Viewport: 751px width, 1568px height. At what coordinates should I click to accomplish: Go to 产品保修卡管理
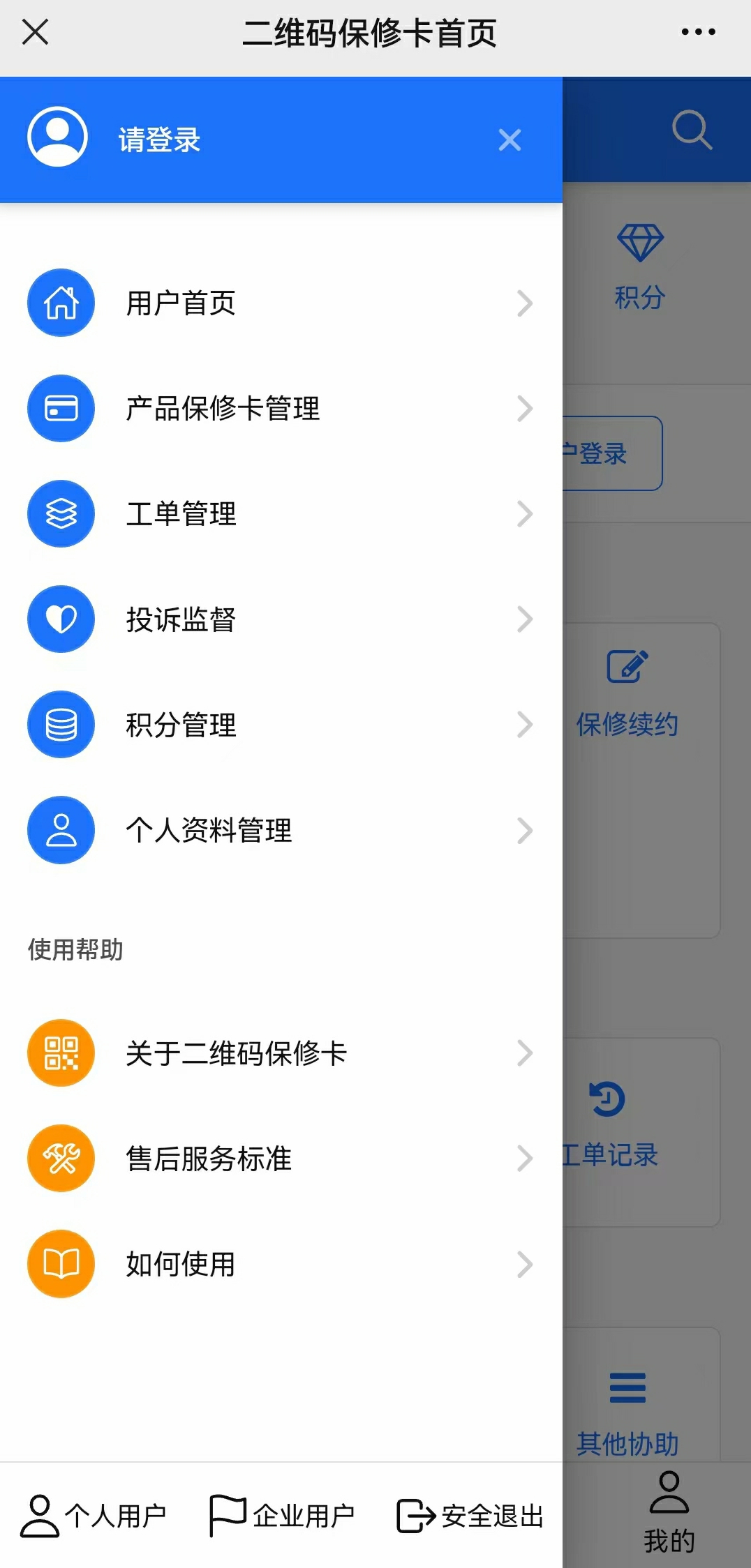click(x=279, y=409)
